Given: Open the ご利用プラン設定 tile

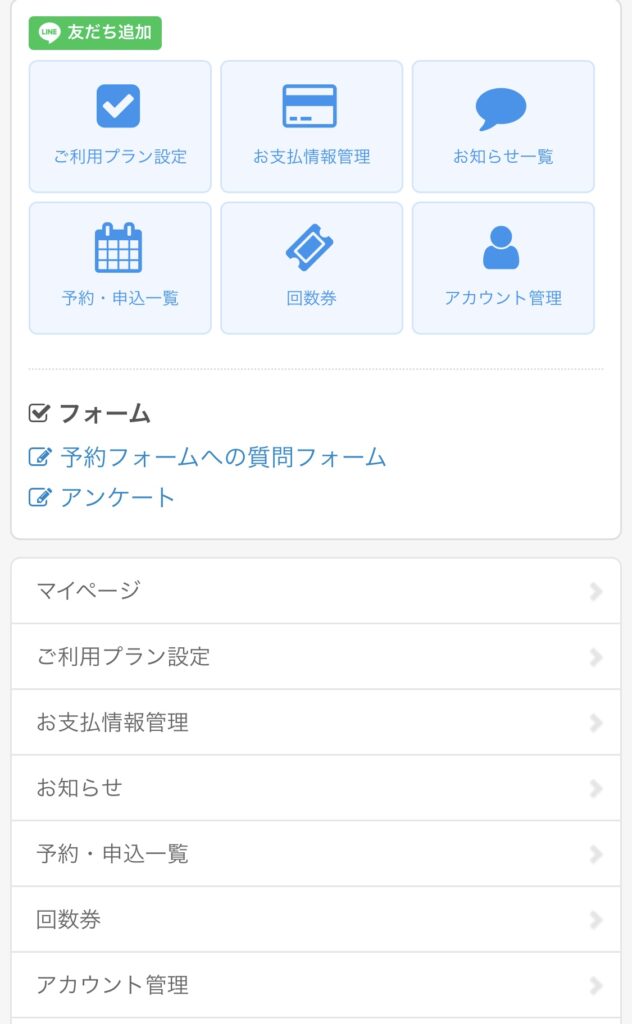Looking at the screenshot, I should pos(120,126).
